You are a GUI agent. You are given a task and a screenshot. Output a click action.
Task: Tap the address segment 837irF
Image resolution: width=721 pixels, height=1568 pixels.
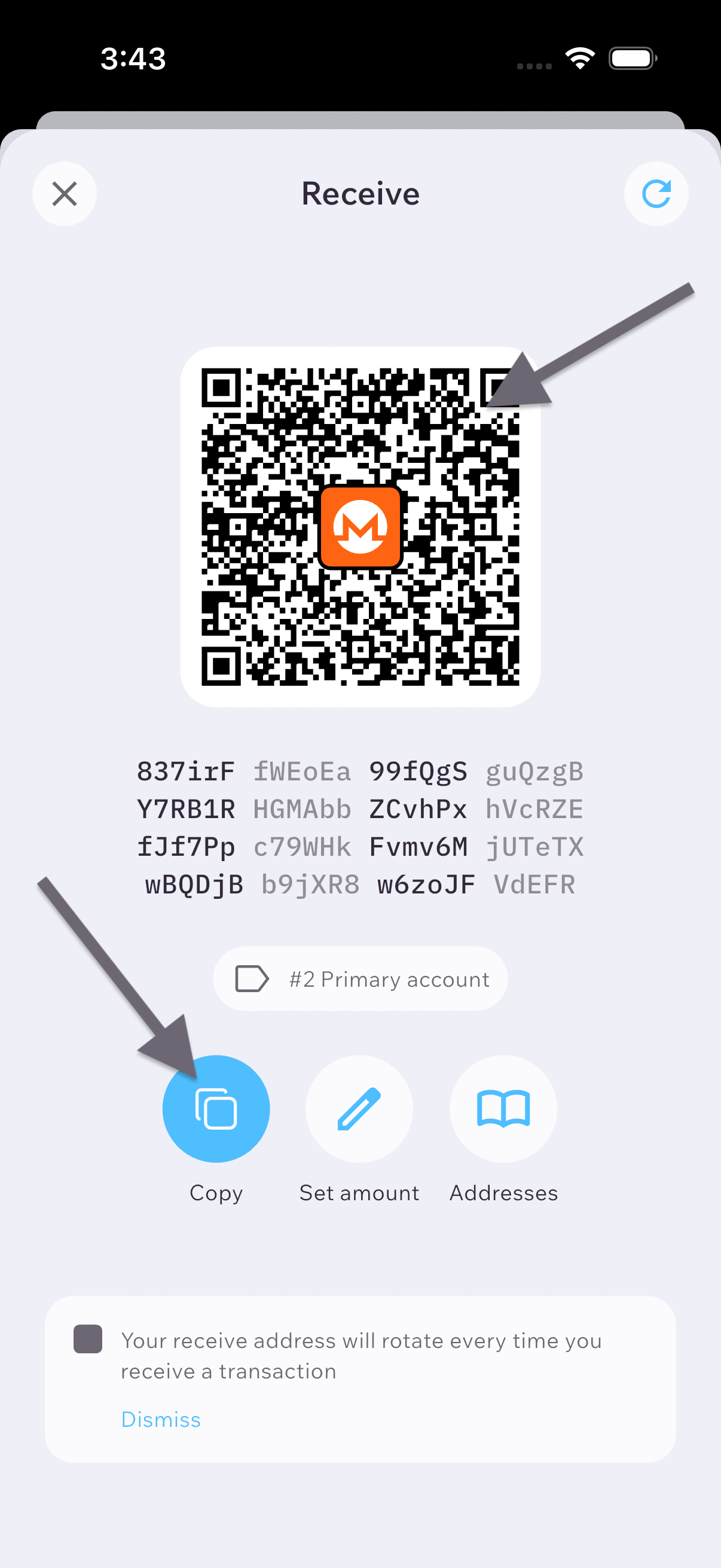[x=185, y=770]
